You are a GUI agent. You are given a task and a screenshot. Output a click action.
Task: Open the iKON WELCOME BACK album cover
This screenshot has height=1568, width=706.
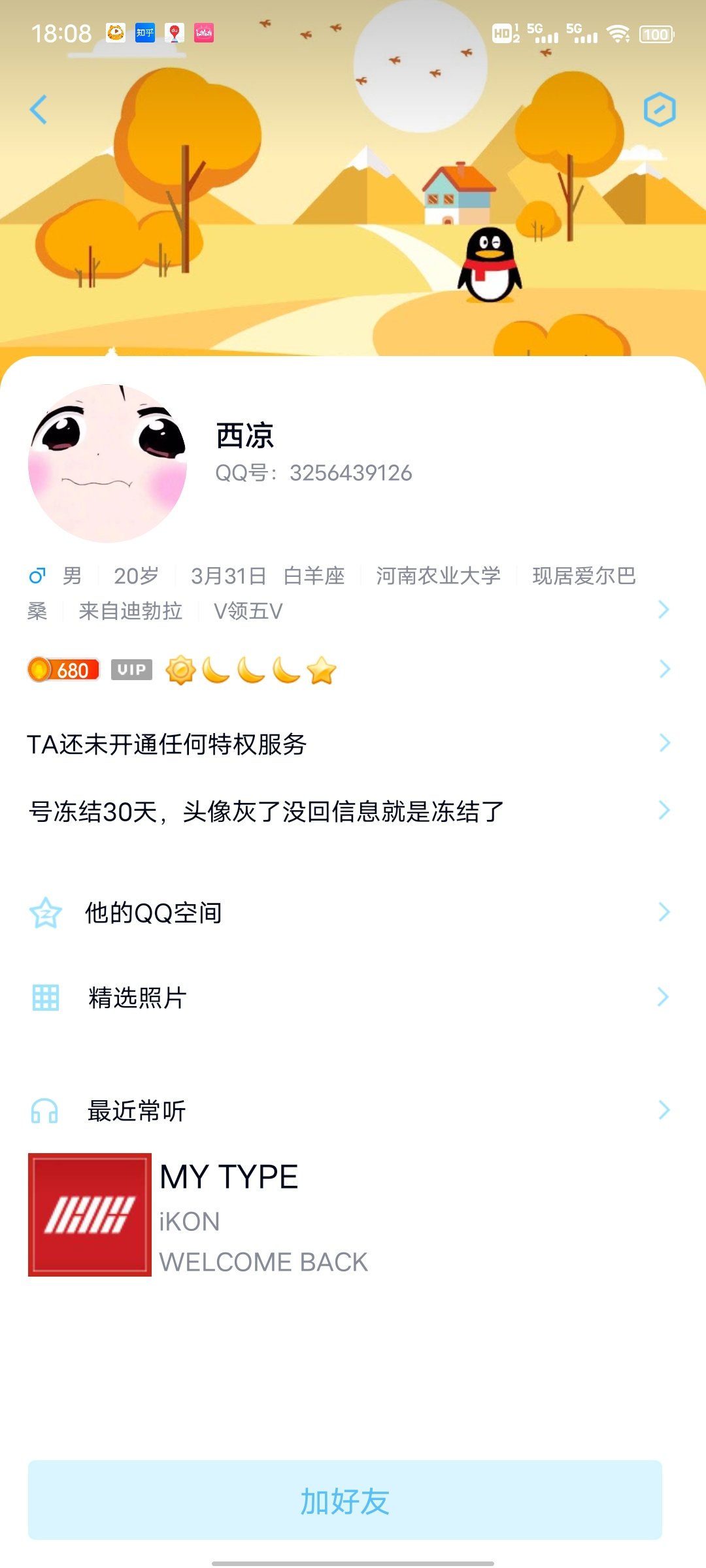tap(92, 1217)
